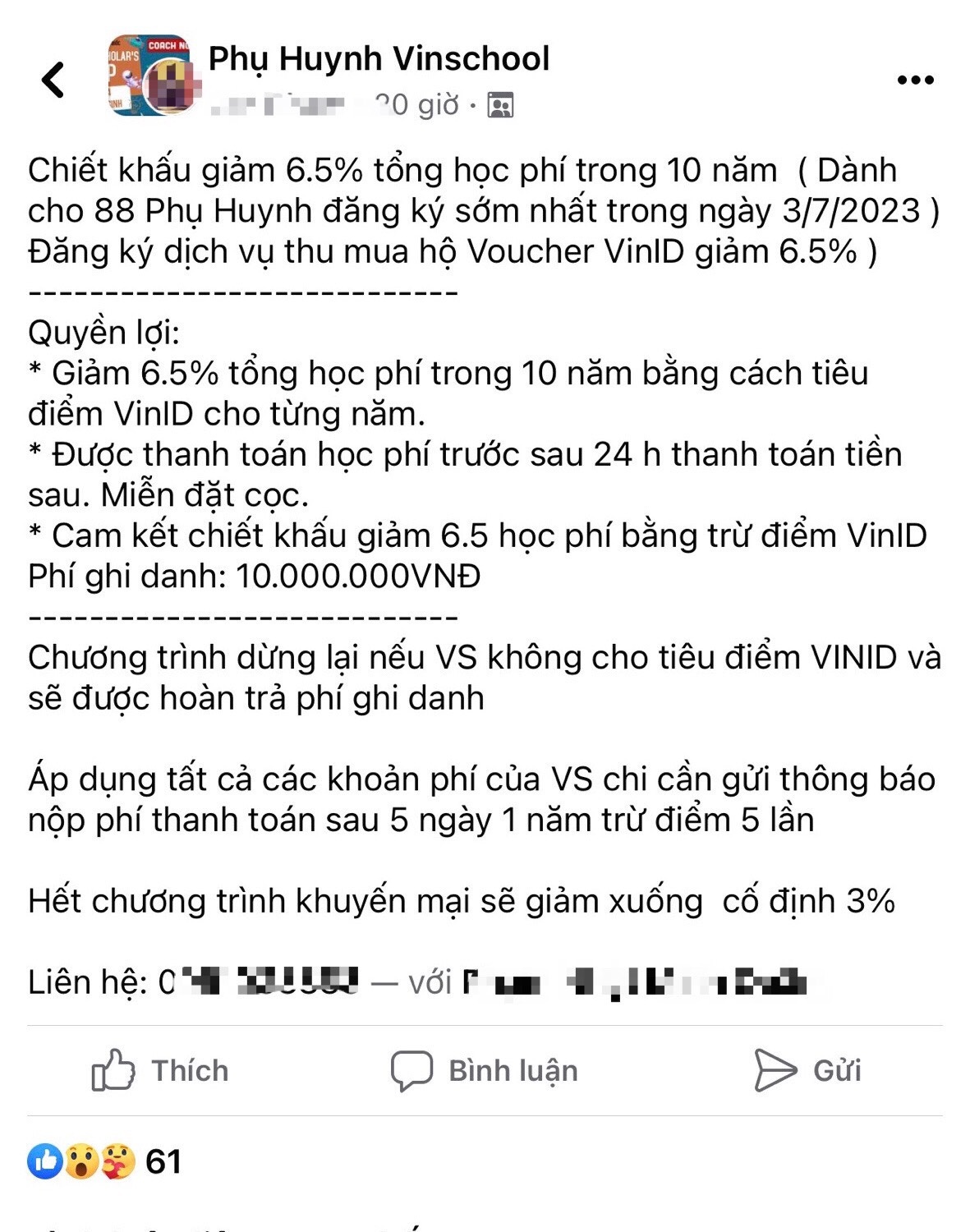This screenshot has height=1232, width=970.
Task: Tap the back arrow to return
Action: point(52,78)
